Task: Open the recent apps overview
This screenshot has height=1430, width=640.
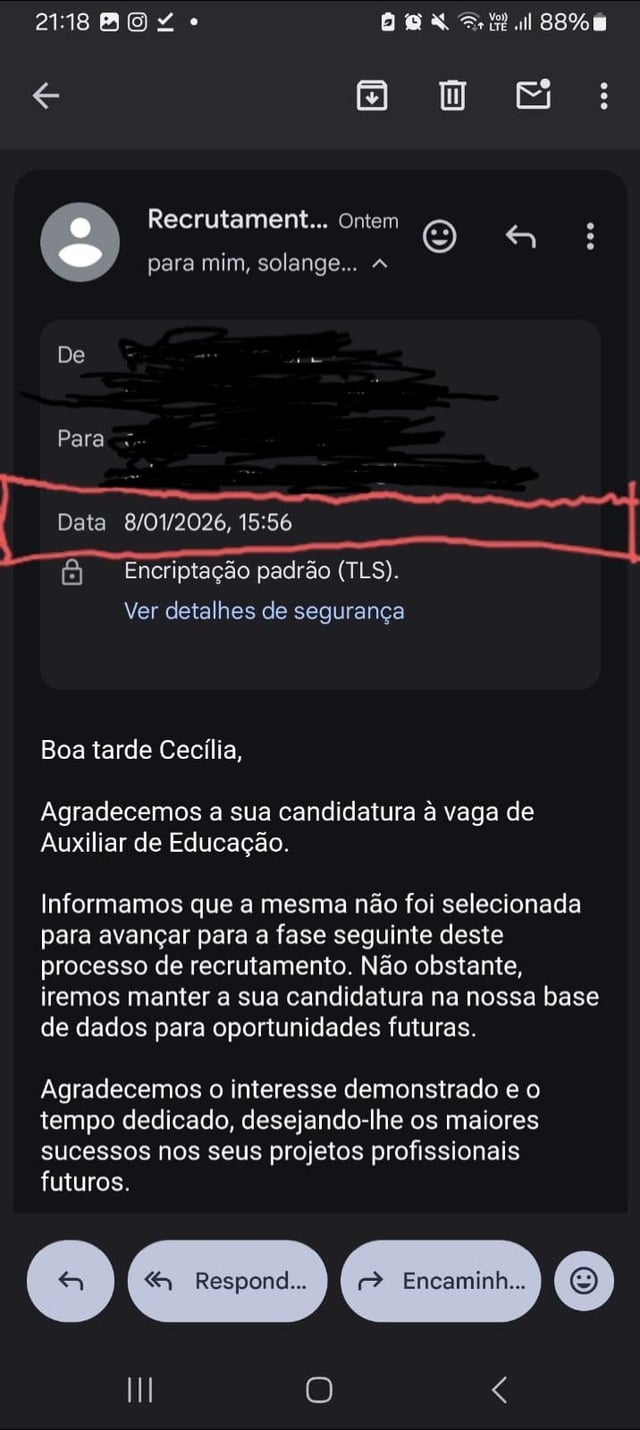Action: point(140,1389)
